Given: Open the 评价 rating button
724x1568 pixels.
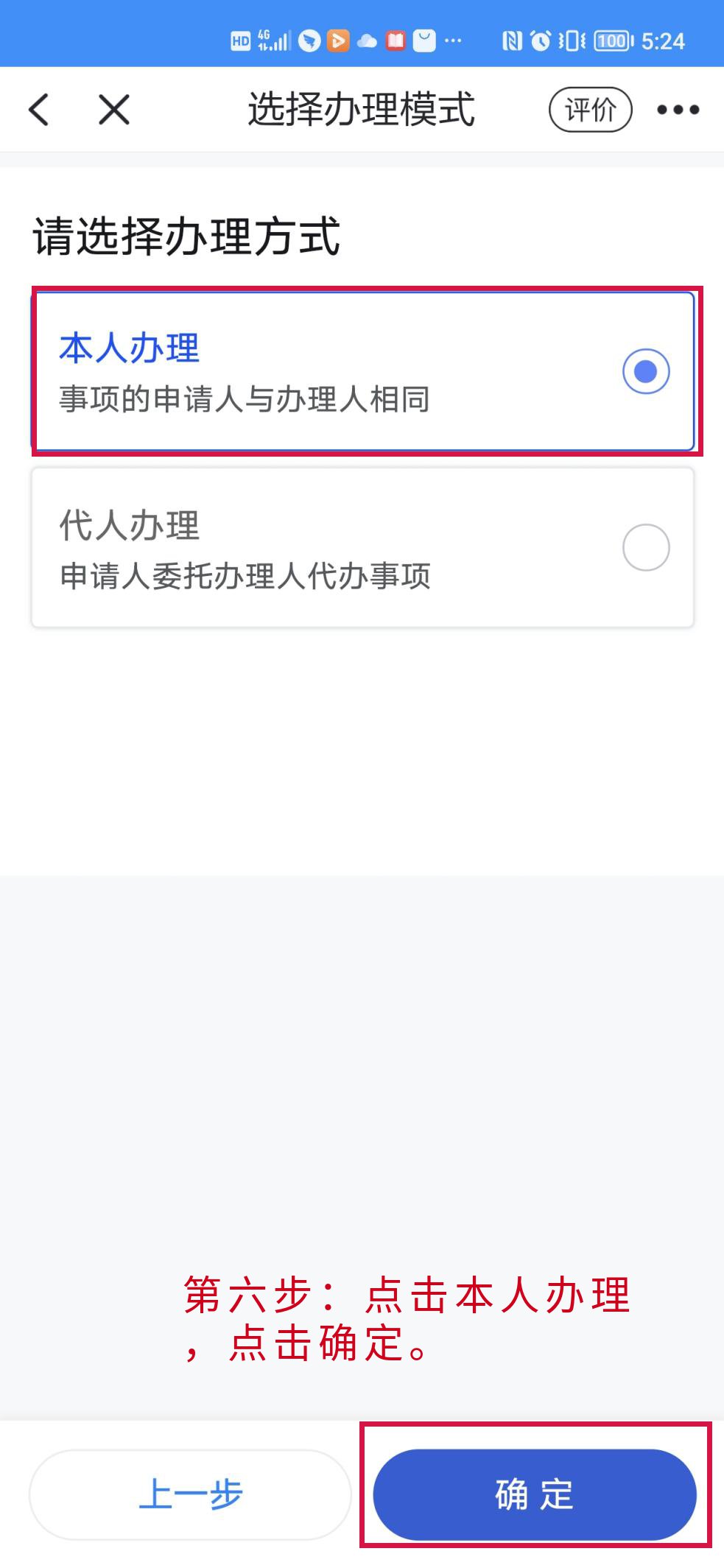Looking at the screenshot, I should pyautogui.click(x=590, y=110).
